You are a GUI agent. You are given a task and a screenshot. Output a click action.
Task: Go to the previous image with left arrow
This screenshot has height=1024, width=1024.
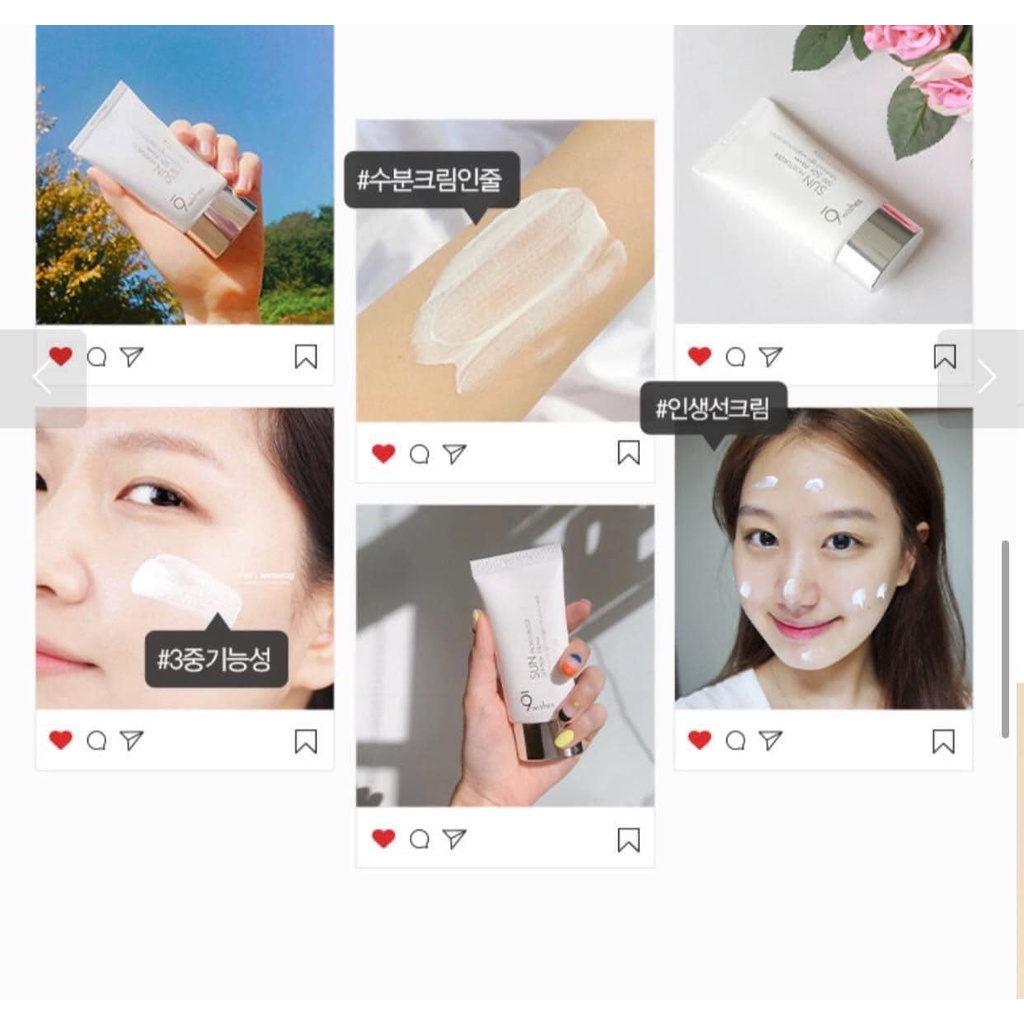(x=41, y=378)
